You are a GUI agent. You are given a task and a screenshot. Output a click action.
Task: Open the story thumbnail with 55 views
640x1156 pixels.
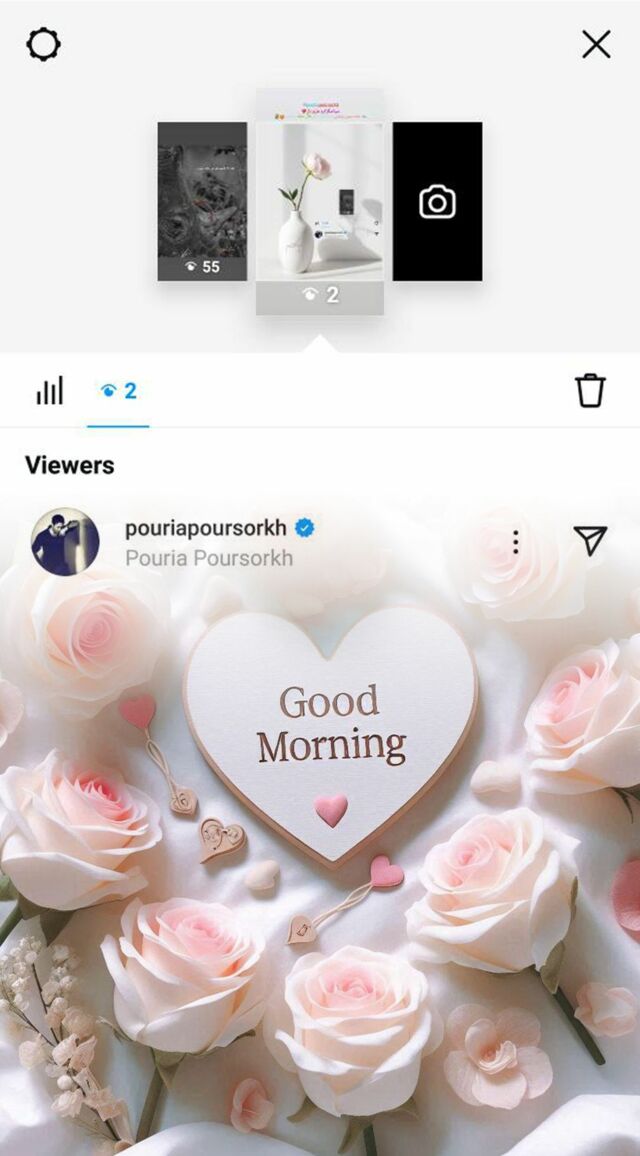(202, 201)
